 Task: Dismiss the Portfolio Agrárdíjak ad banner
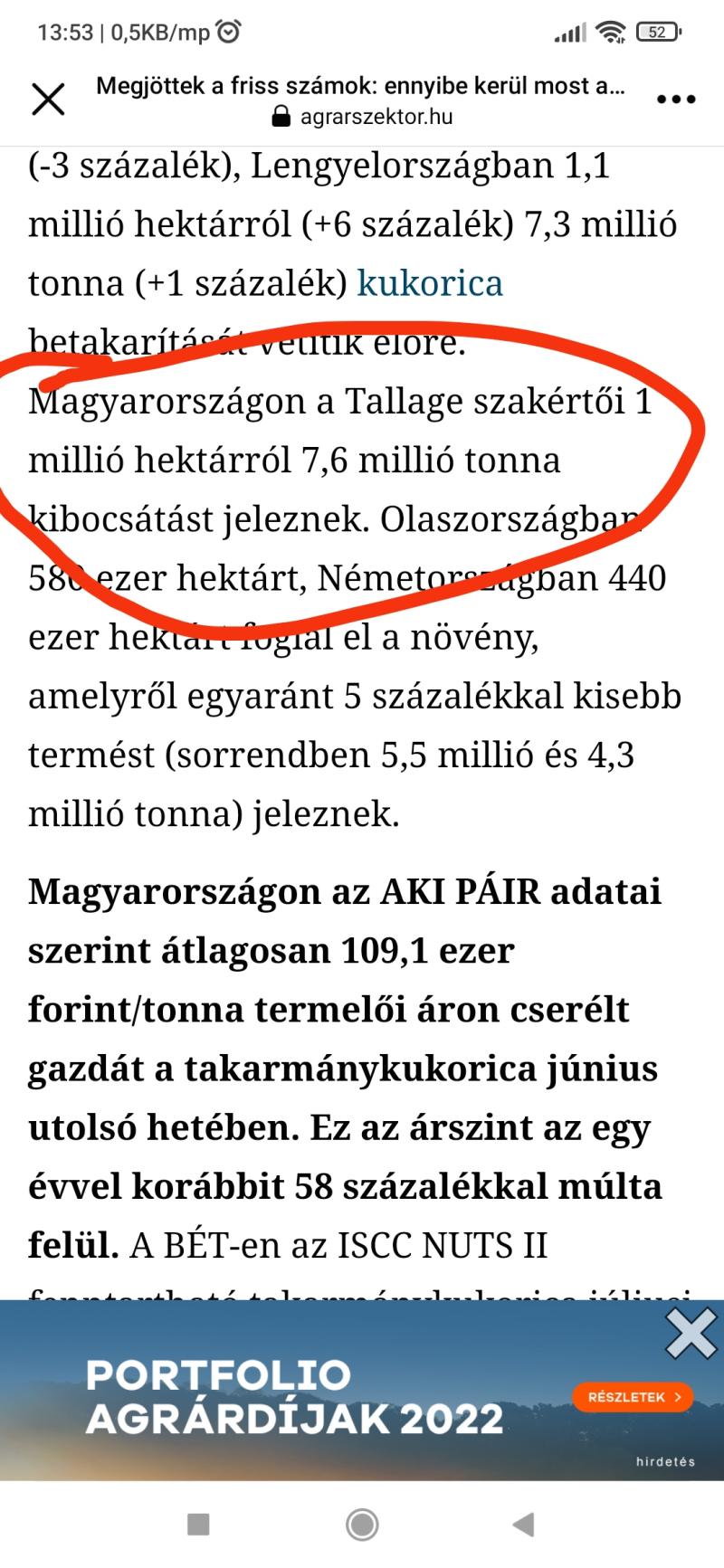(691, 1335)
